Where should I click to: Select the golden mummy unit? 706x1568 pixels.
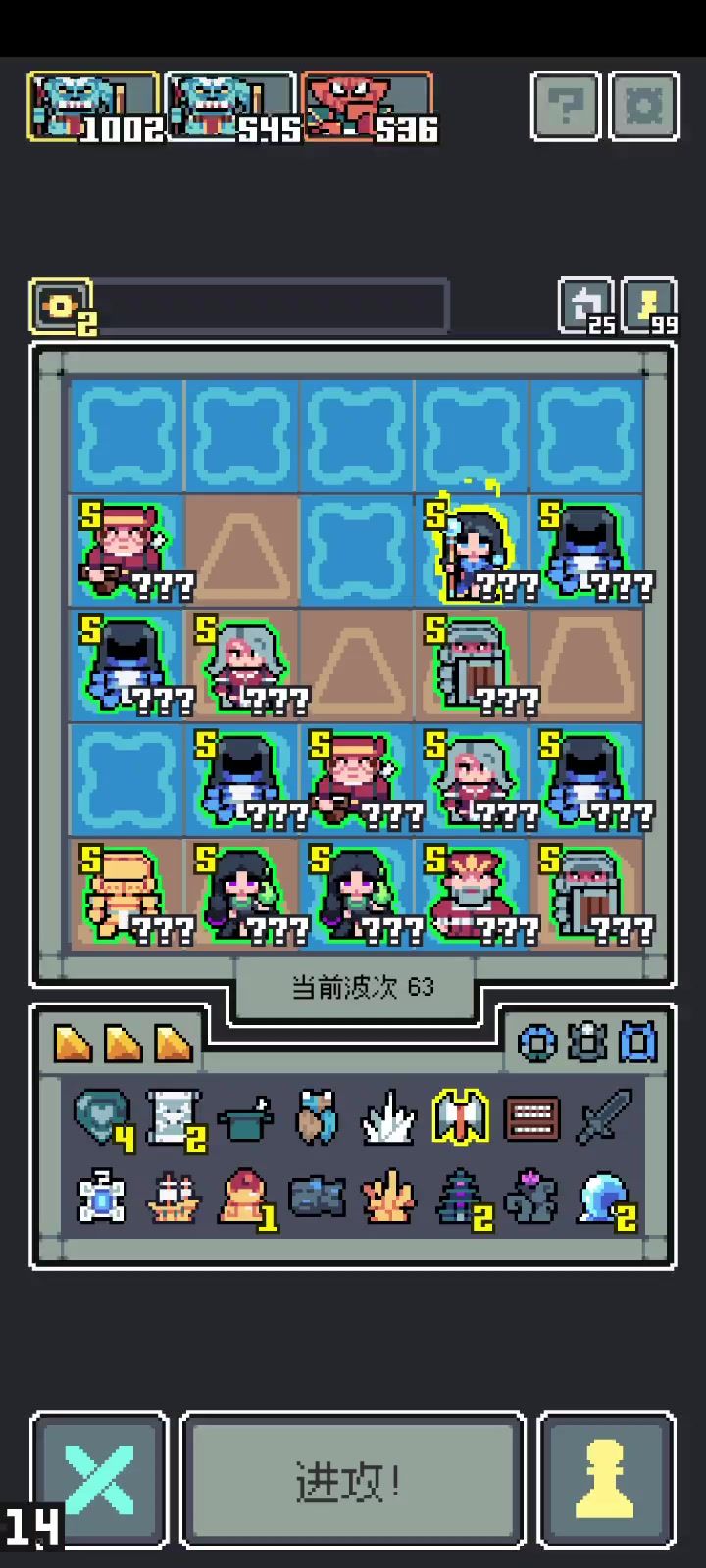[x=126, y=894]
